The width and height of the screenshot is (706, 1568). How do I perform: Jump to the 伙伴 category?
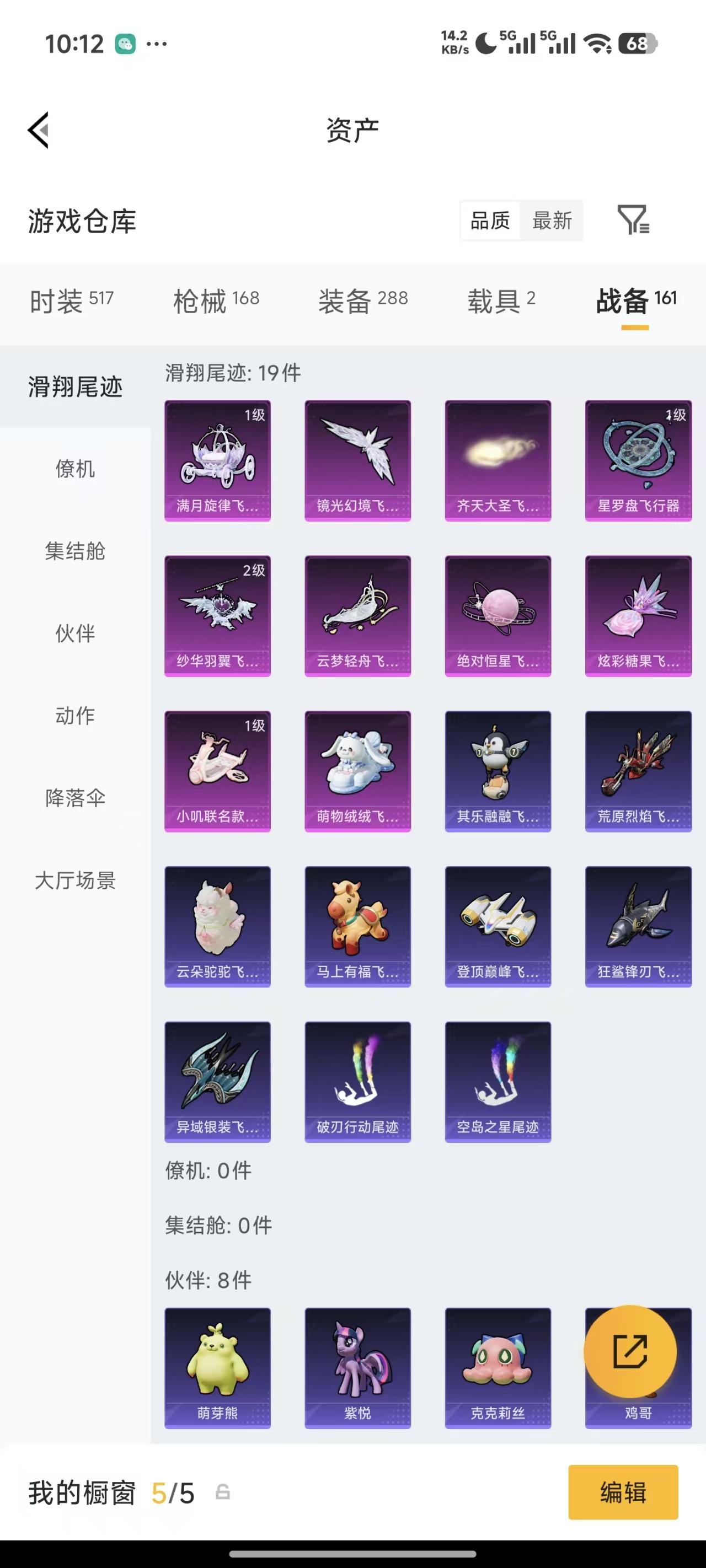(x=75, y=633)
